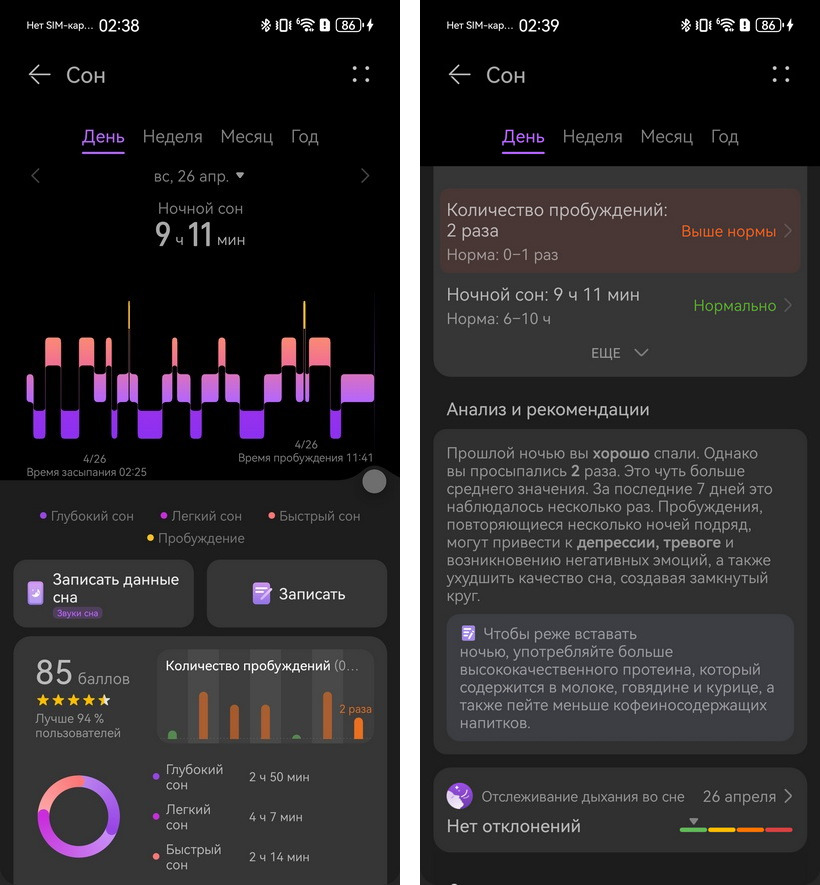This screenshot has height=885, width=820.
Task: Open the Ночной сон row marked Нормально
Action: tap(620, 305)
